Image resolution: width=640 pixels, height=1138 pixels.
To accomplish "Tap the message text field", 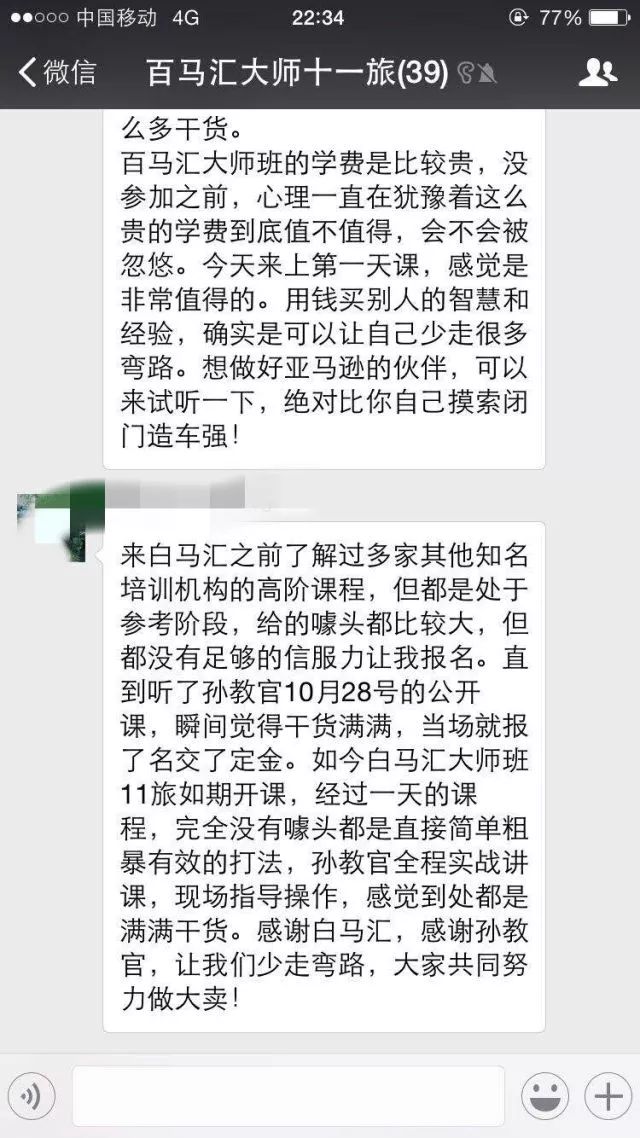I will 288,1096.
